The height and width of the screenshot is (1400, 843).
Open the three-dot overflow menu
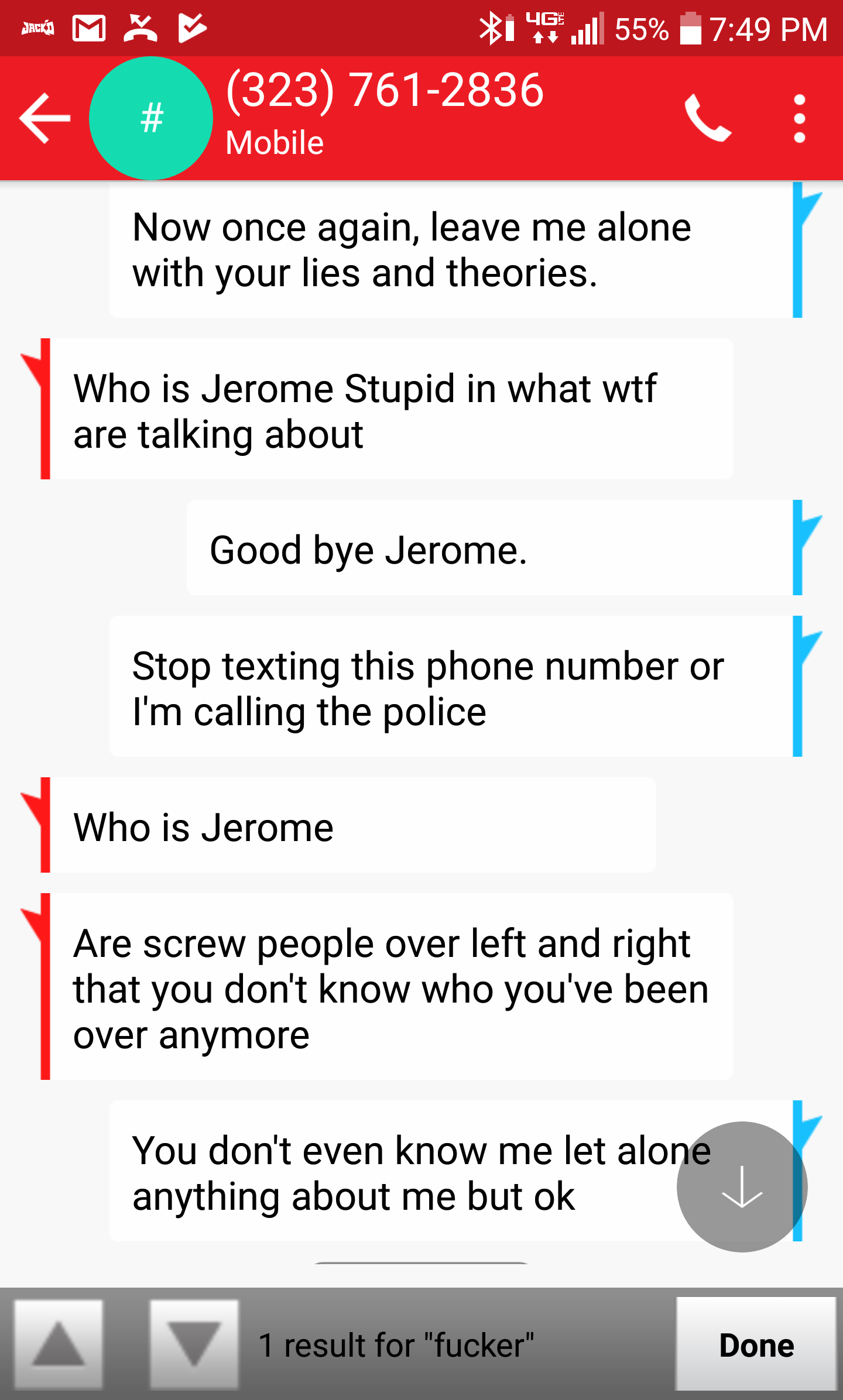click(799, 119)
